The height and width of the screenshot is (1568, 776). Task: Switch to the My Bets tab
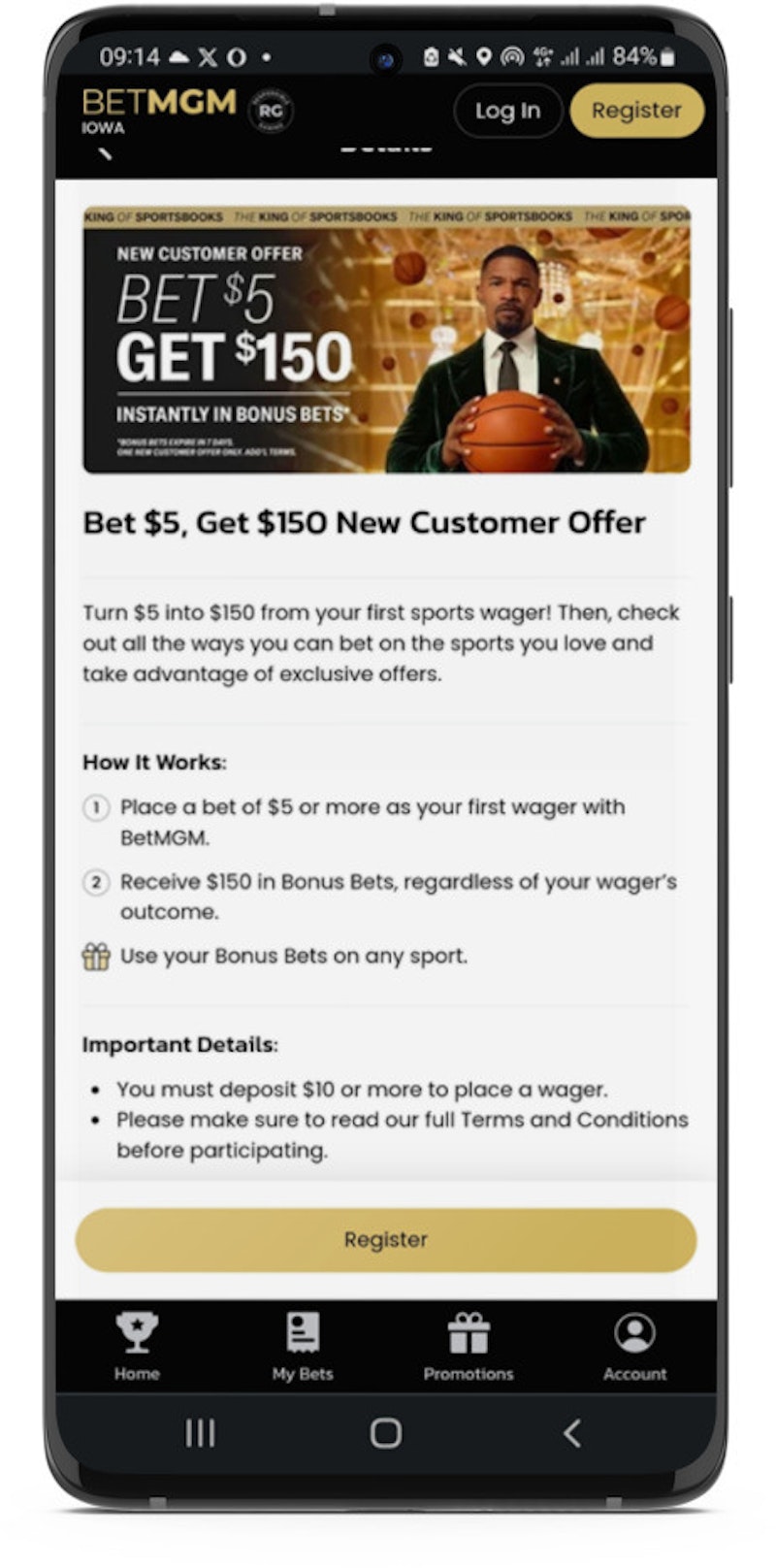point(303,1347)
